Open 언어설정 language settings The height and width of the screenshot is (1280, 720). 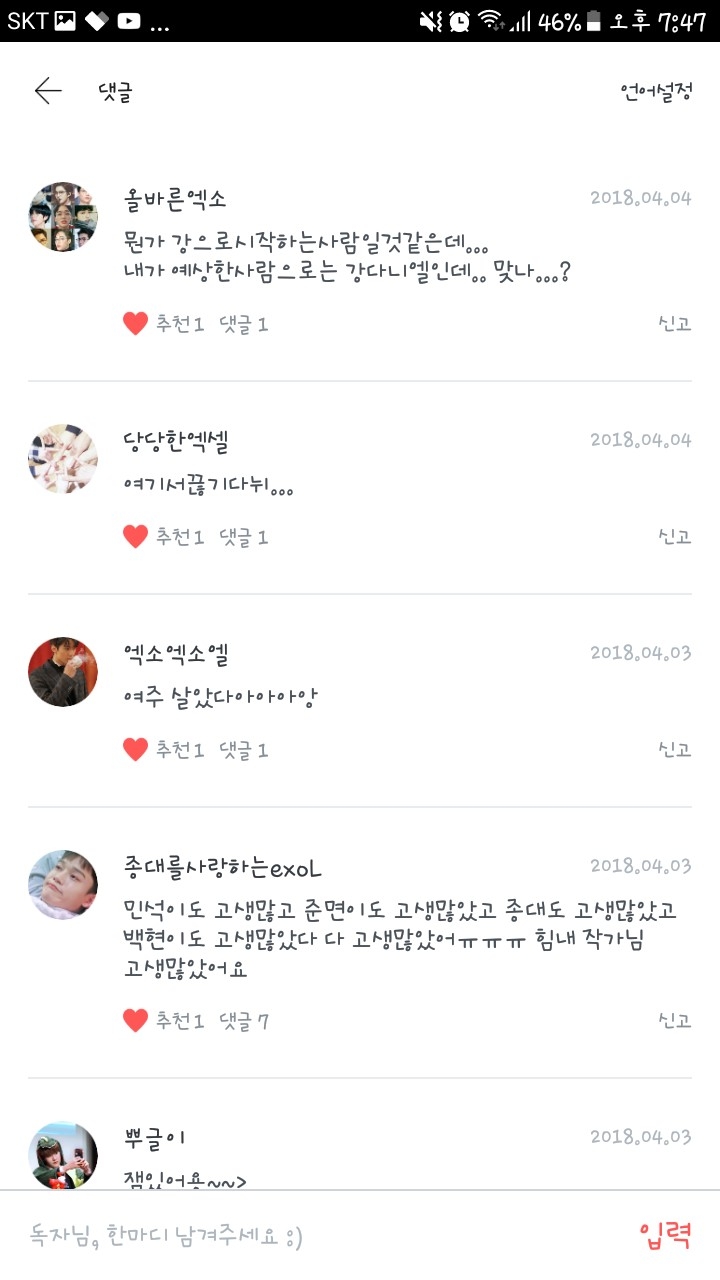tap(656, 92)
